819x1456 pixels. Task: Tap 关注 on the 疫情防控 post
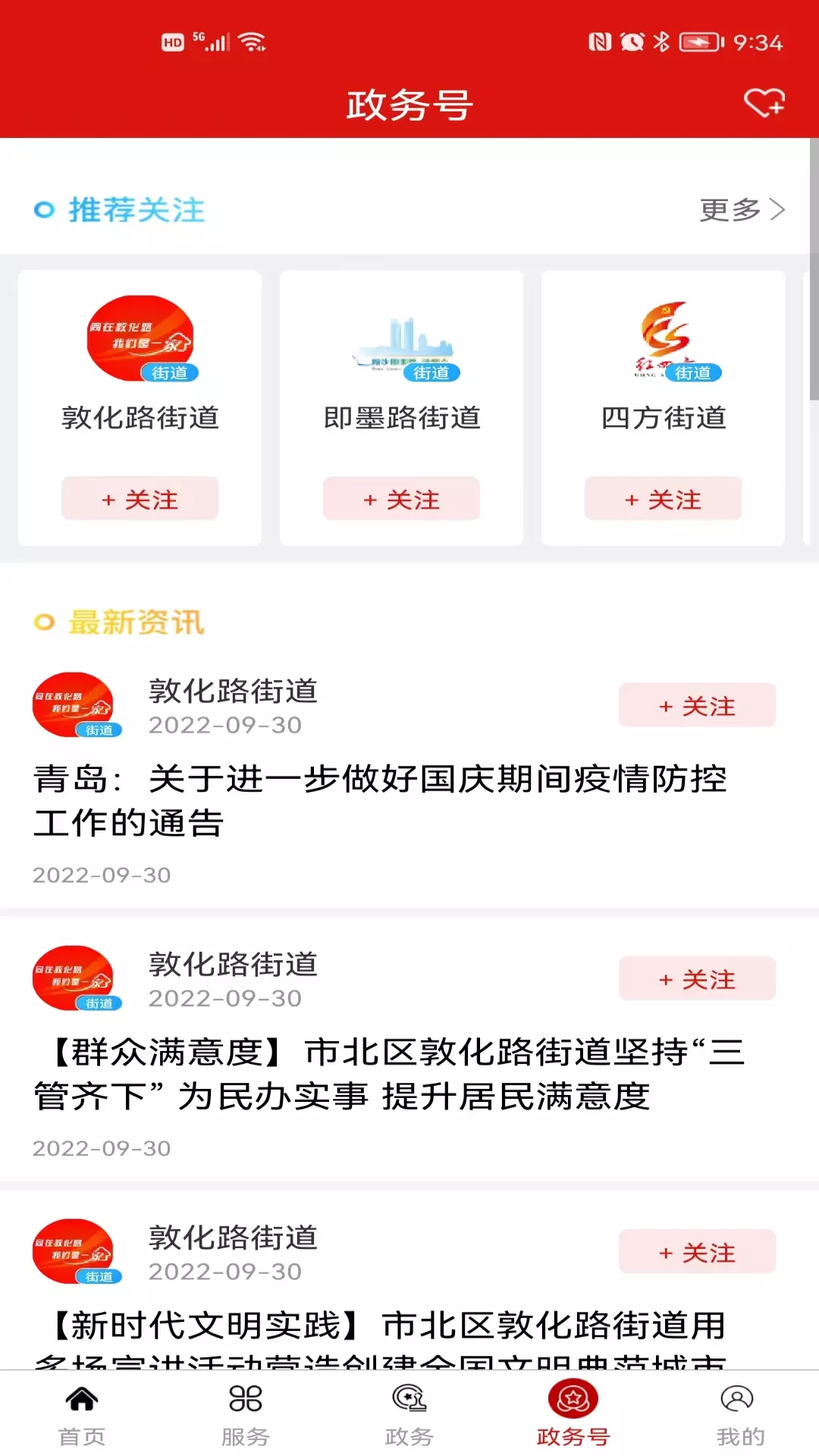[x=697, y=706]
